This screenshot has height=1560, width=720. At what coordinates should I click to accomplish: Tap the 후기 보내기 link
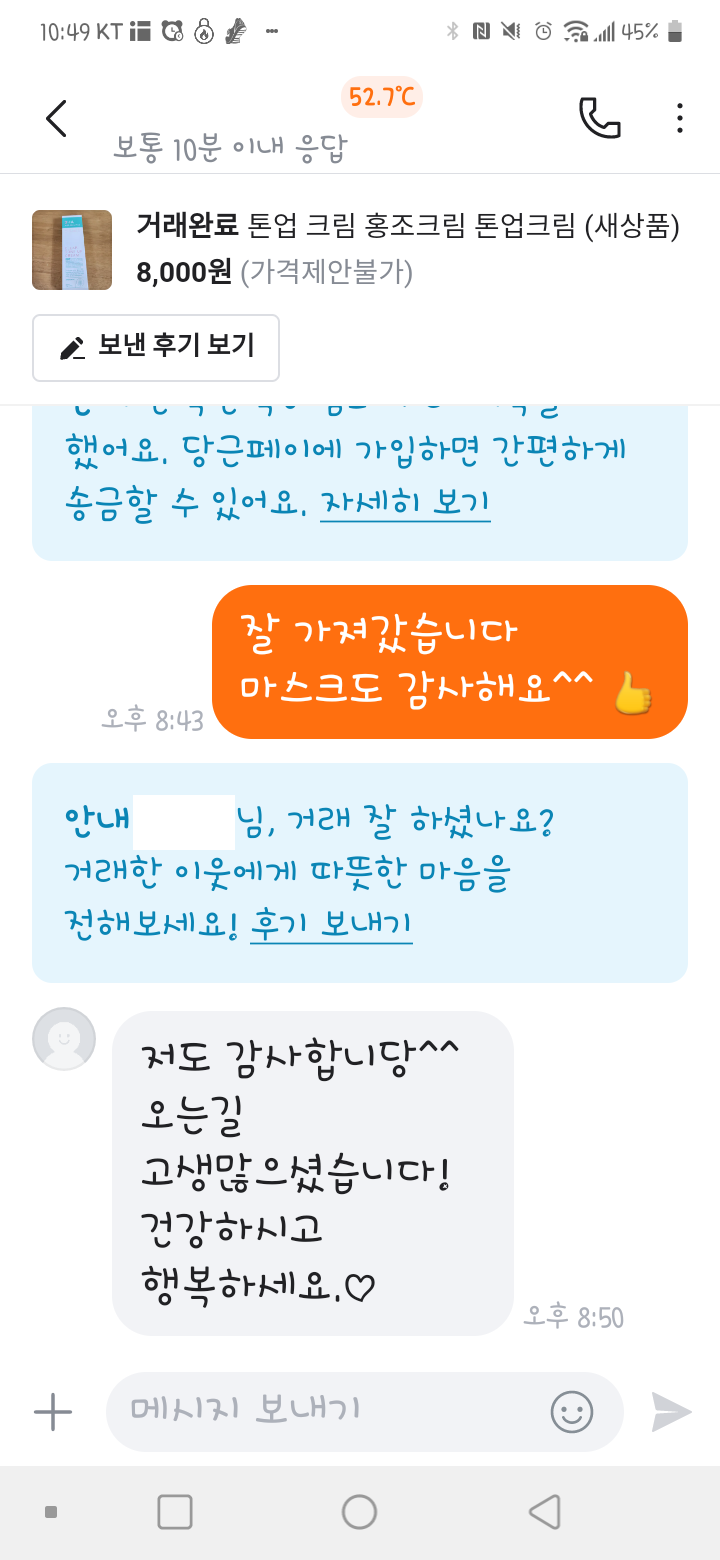(331, 922)
